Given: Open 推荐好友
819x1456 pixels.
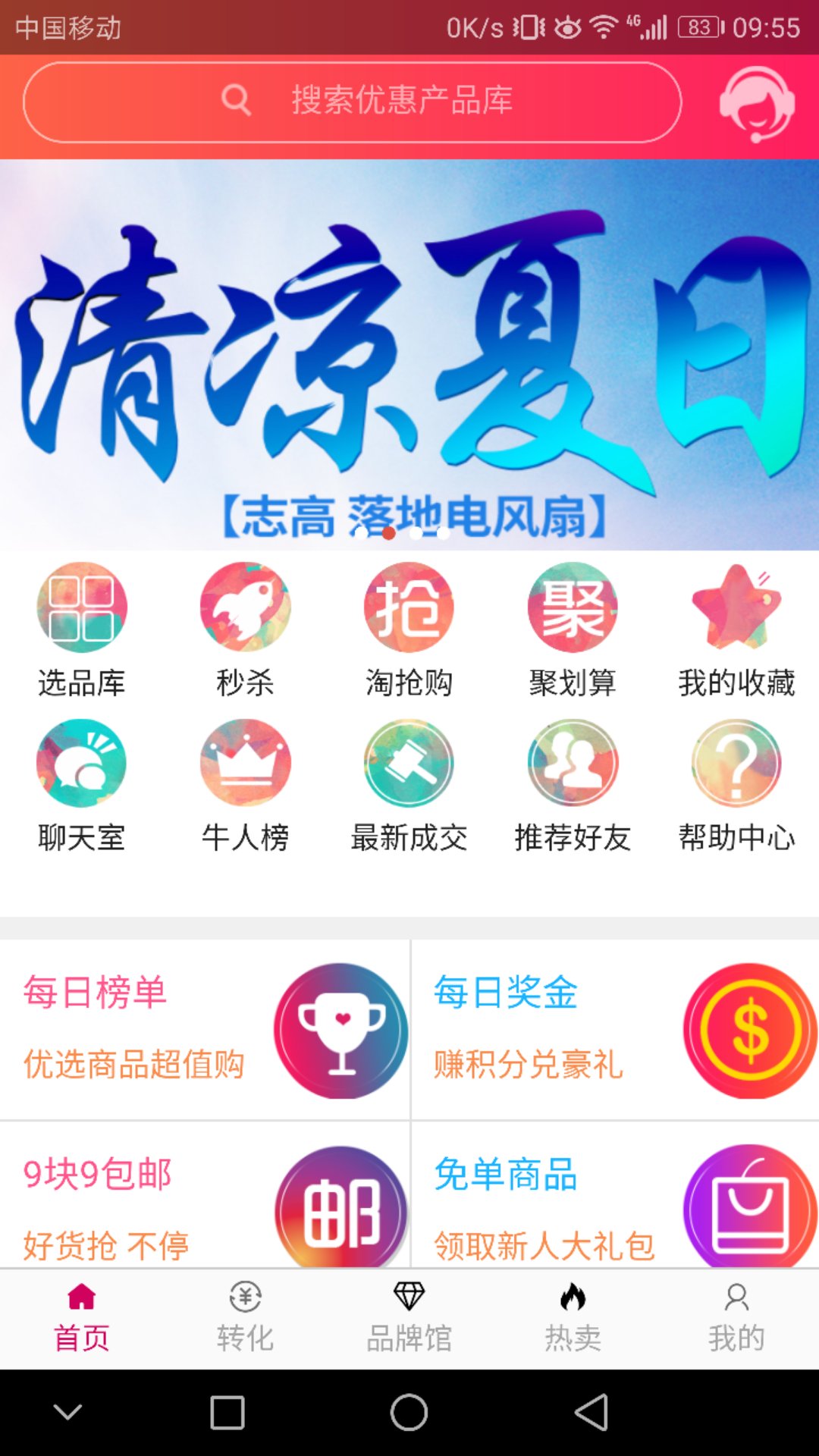Looking at the screenshot, I should click(x=573, y=786).
